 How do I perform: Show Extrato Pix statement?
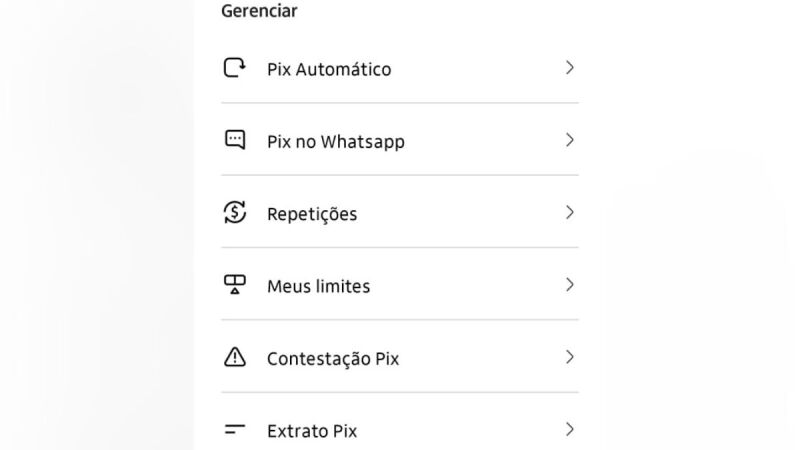312,431
